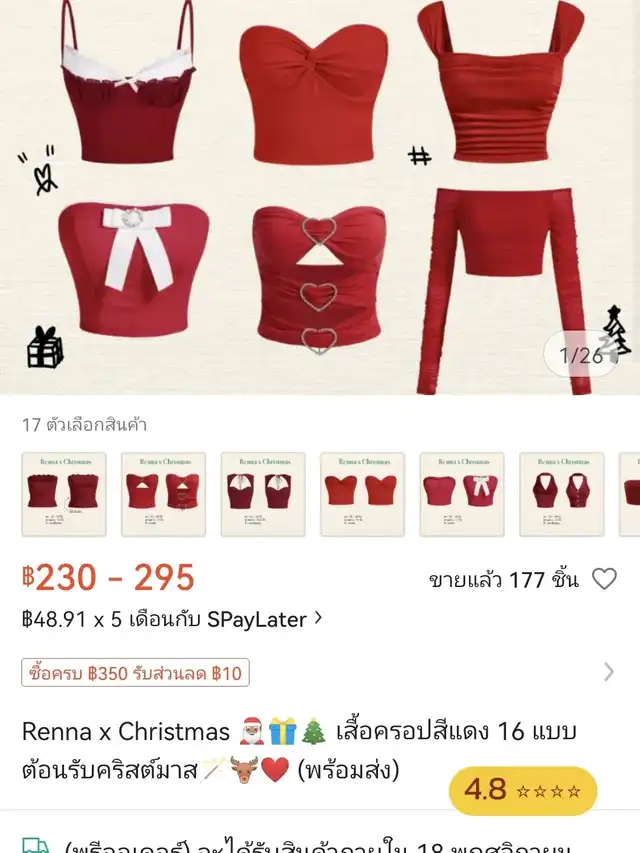
Task: Select the variant with heart cutout tops
Action: tap(163, 494)
